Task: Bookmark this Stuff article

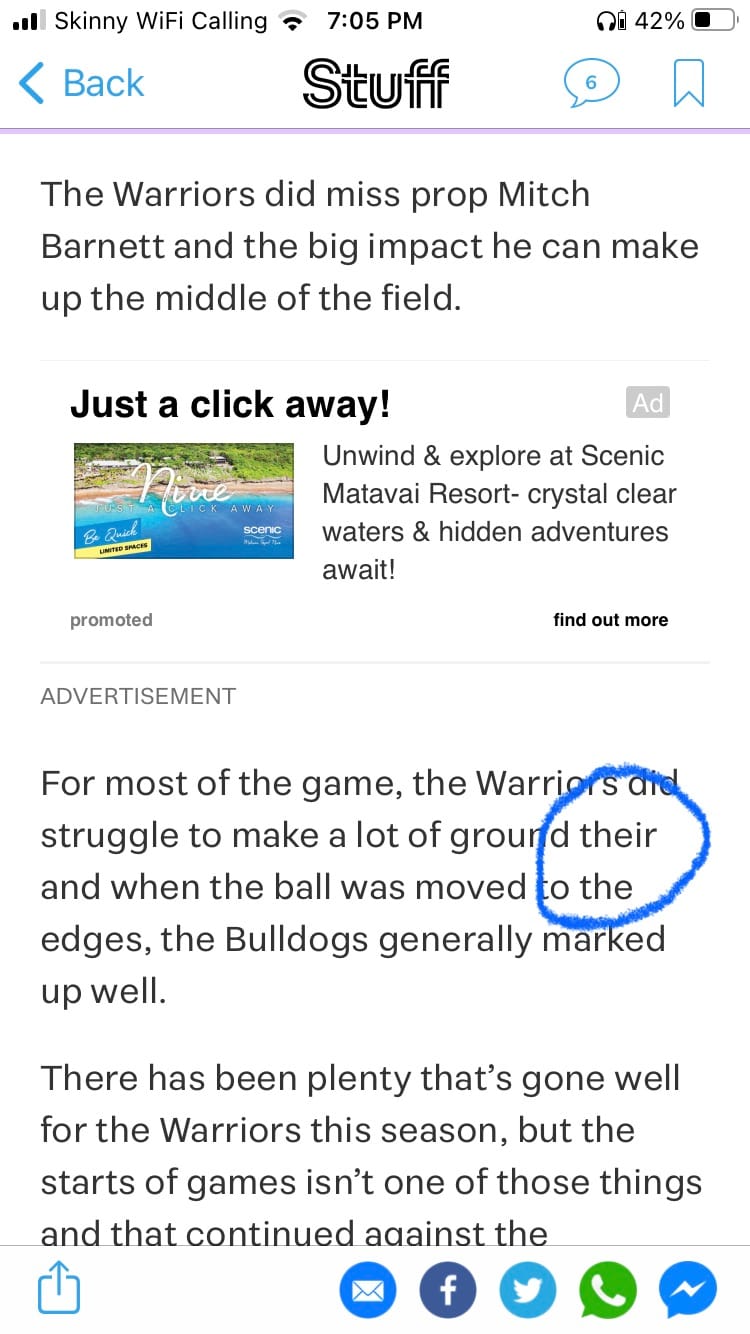Action: [x=689, y=83]
